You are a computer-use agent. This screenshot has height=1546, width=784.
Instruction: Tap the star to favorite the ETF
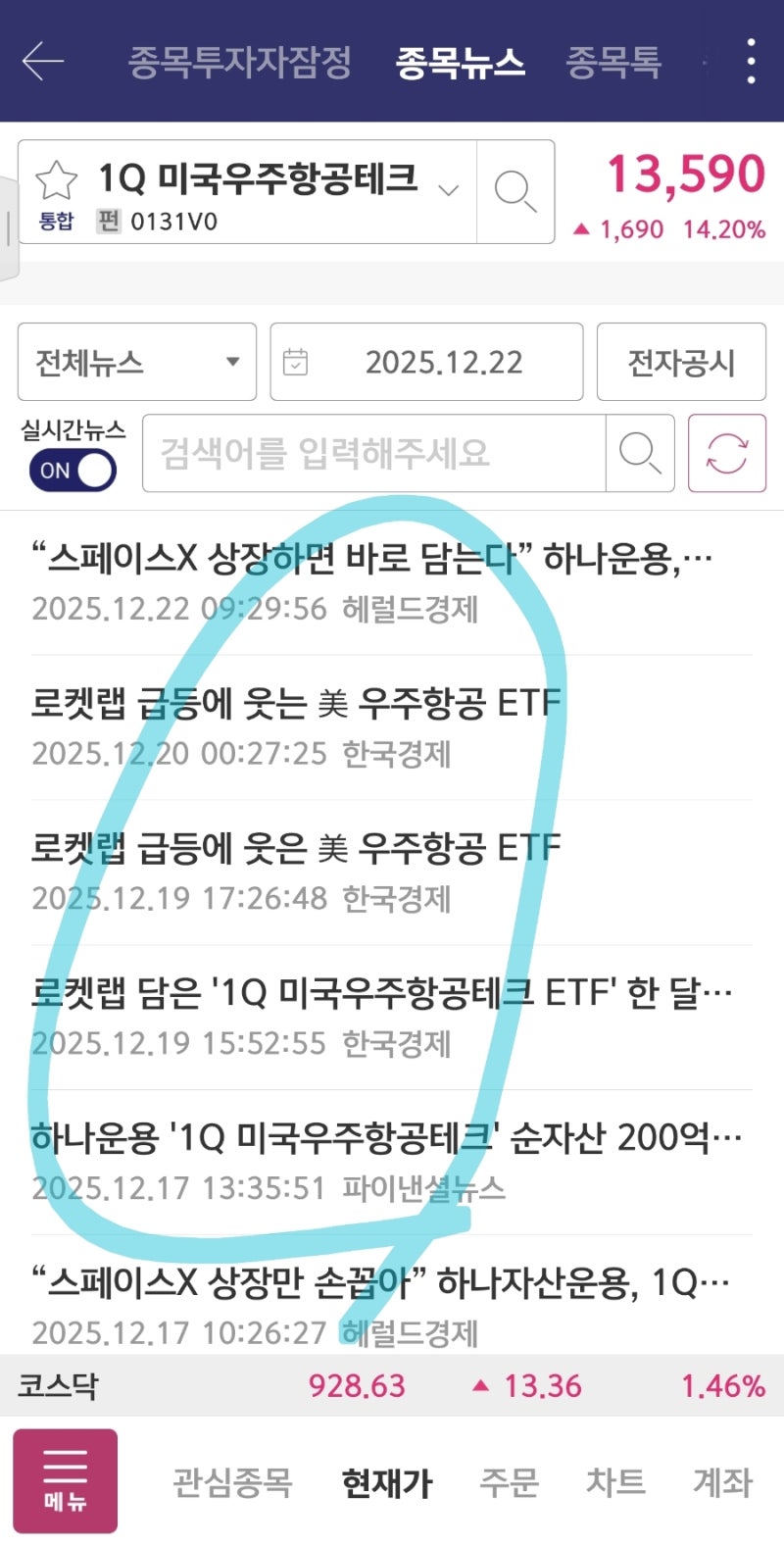57,179
